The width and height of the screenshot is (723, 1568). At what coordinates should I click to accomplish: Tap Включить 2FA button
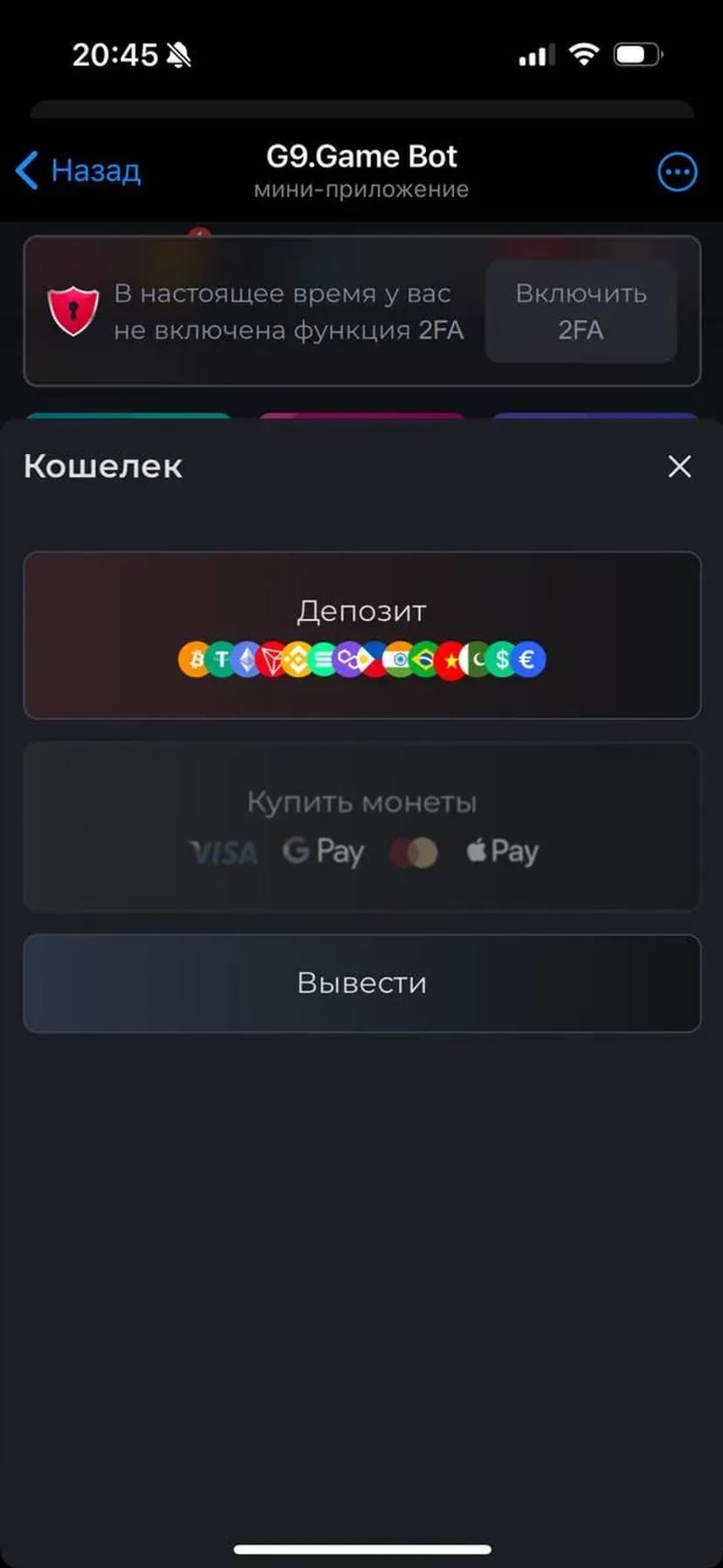[581, 312]
